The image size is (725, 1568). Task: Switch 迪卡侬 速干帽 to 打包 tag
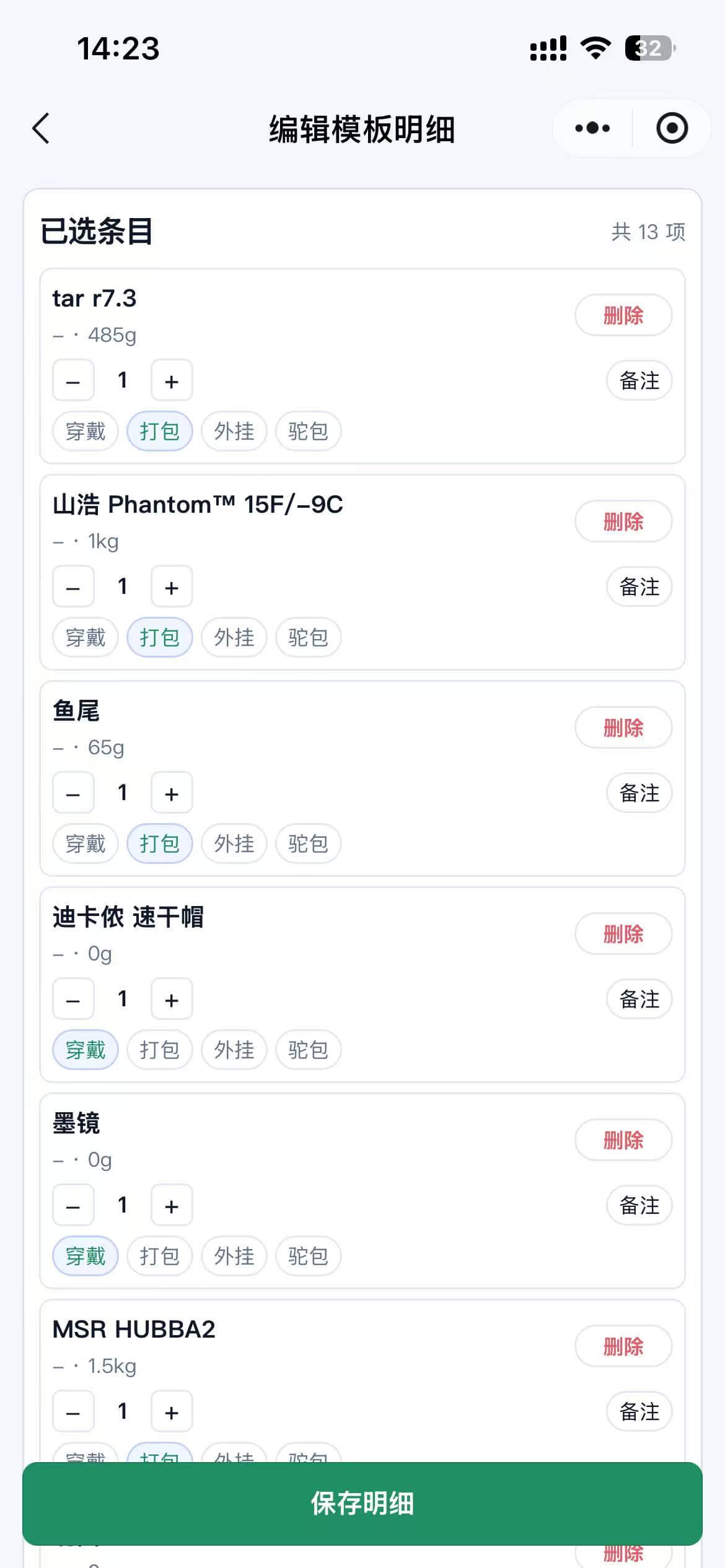pos(159,1050)
